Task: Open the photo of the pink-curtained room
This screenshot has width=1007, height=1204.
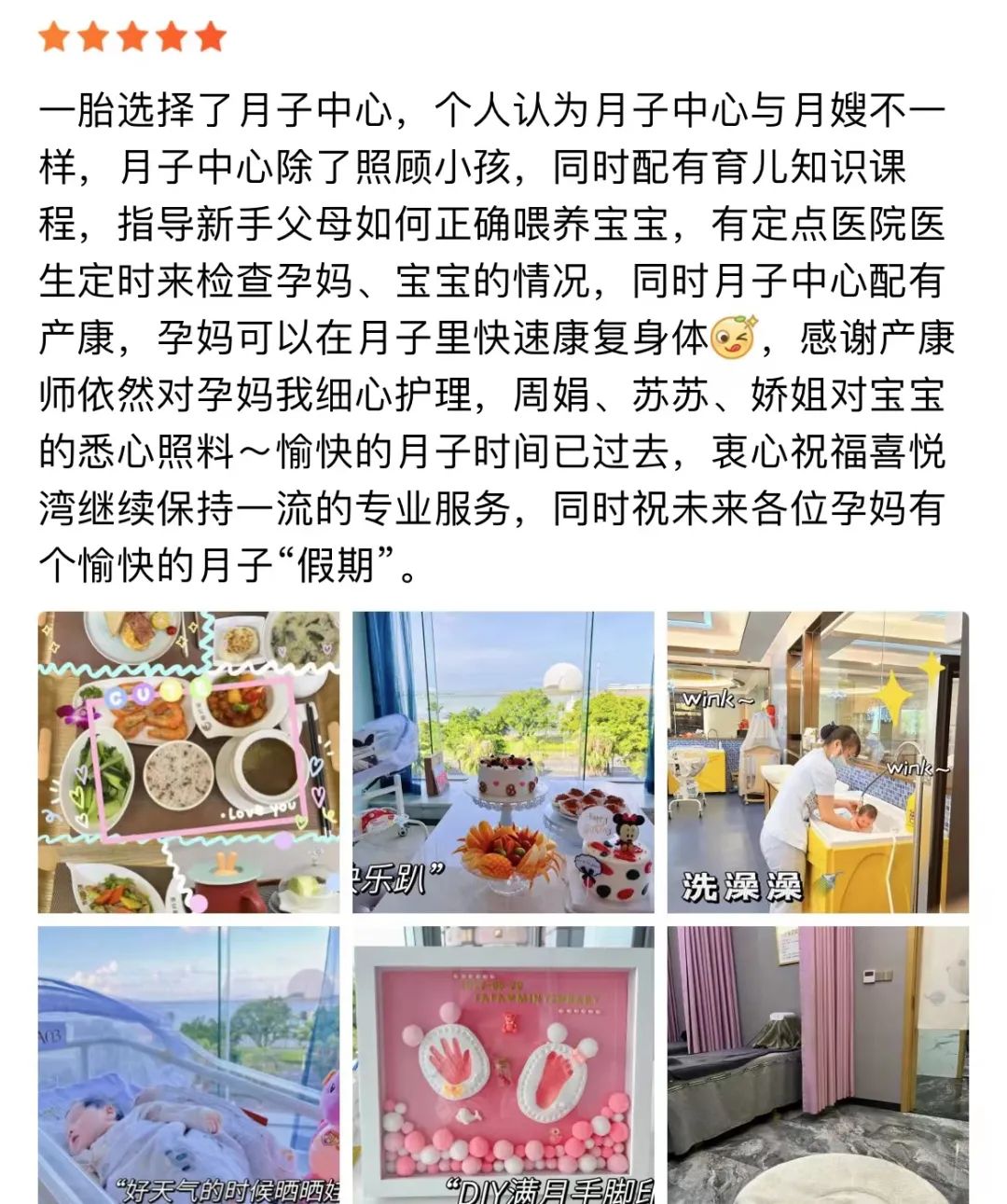Action: tap(818, 1065)
